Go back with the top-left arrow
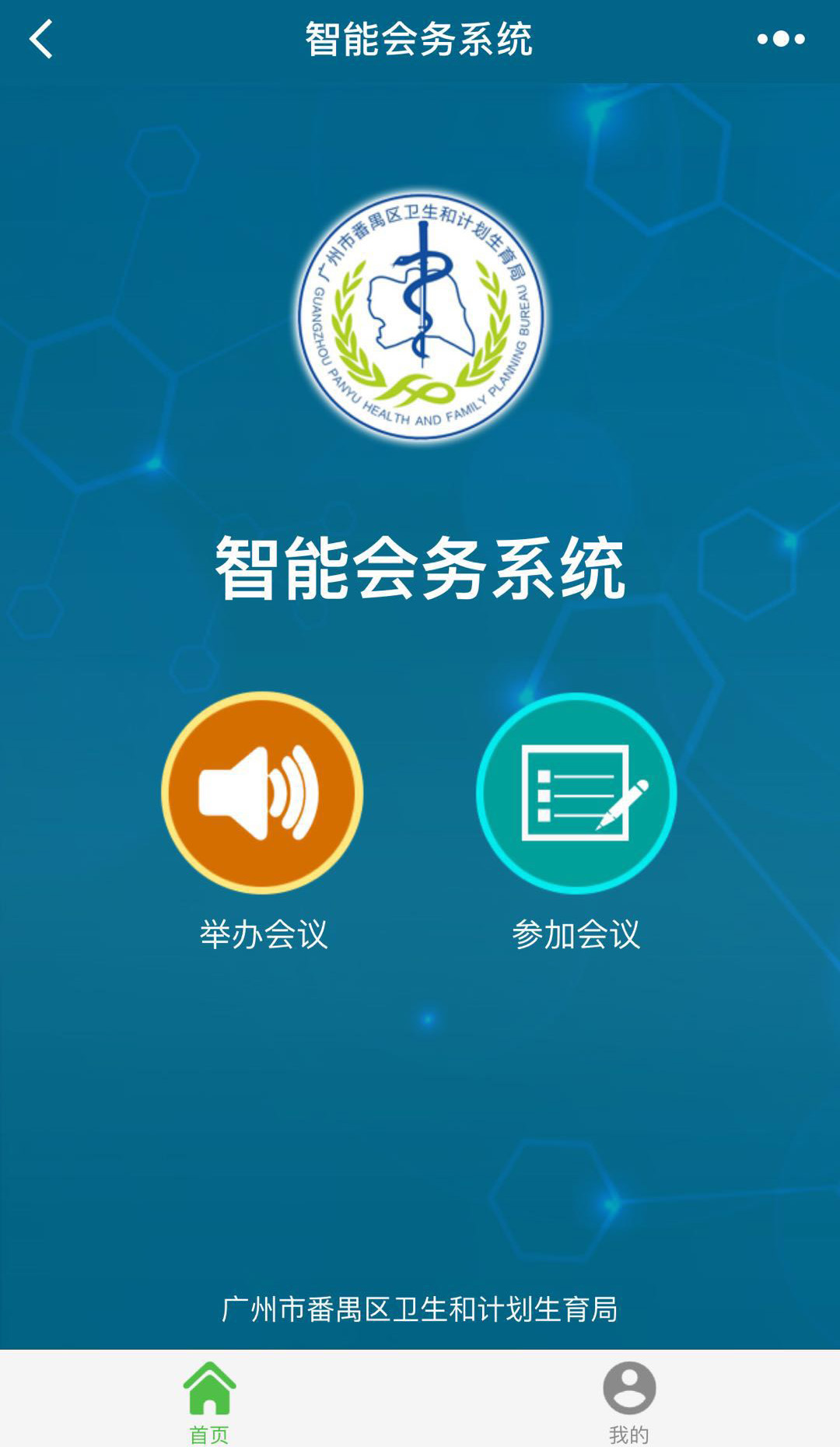 (x=41, y=39)
